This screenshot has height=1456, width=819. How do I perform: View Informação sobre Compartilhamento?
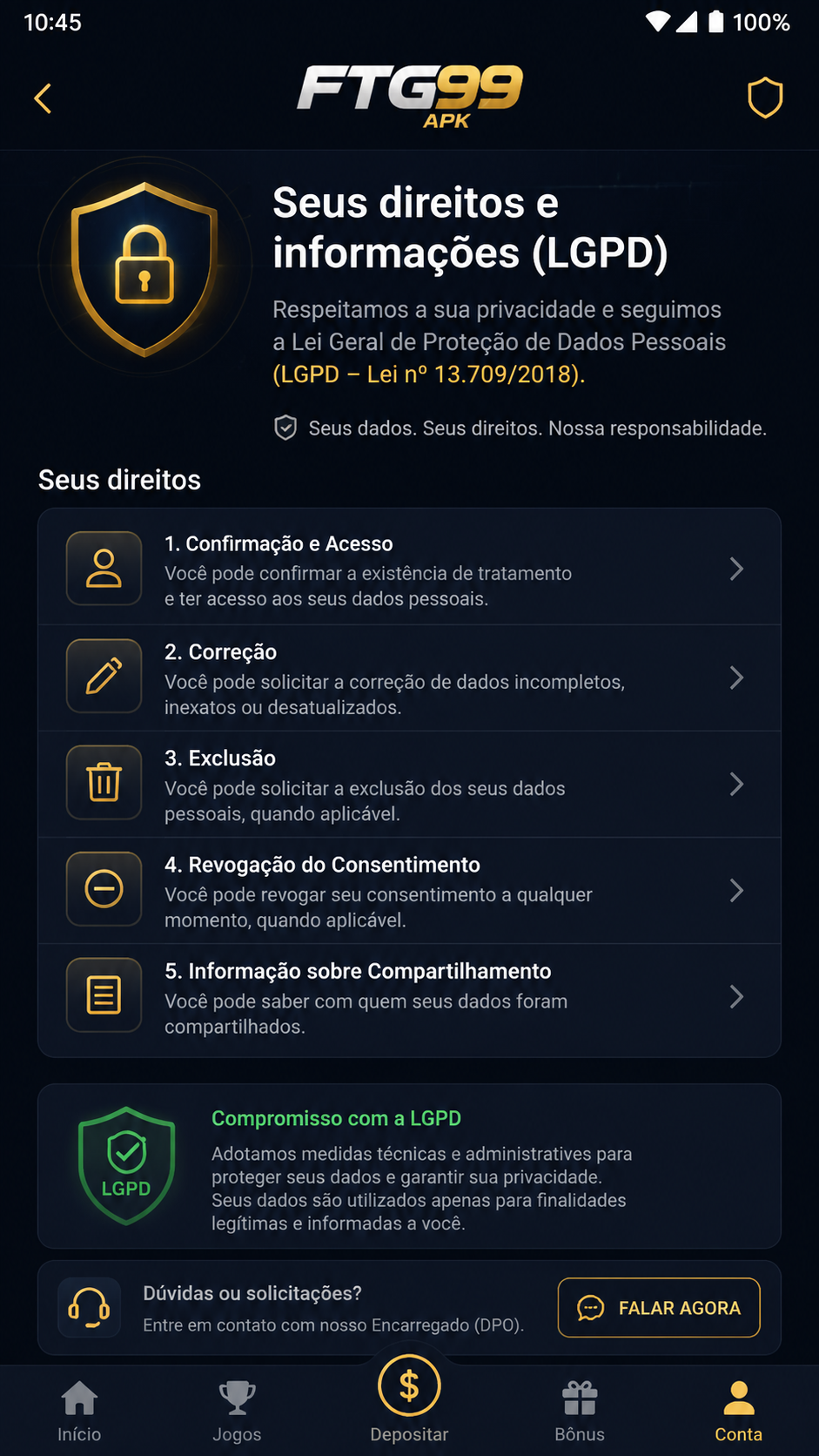(409, 998)
